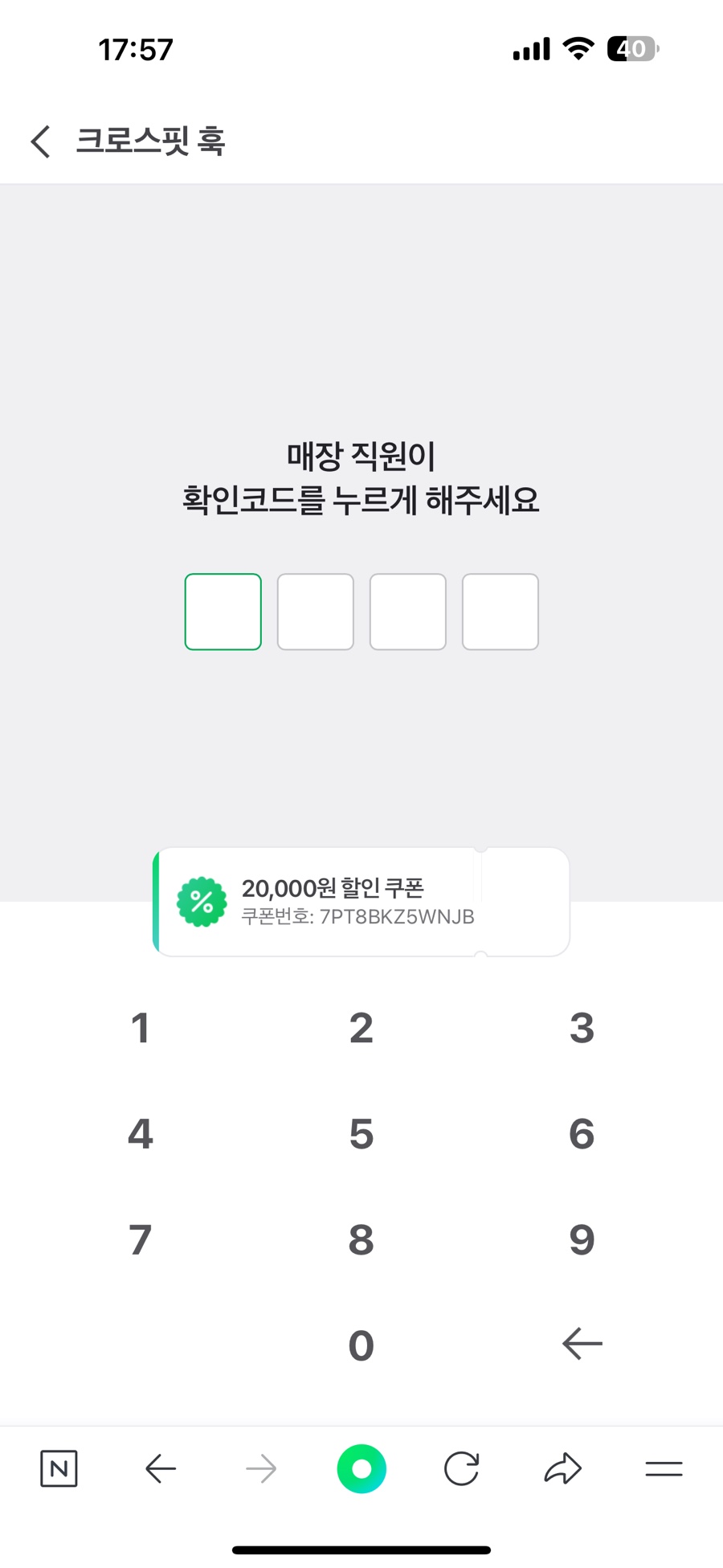
Task: Enter digit 6 on the keypad
Action: (582, 1134)
